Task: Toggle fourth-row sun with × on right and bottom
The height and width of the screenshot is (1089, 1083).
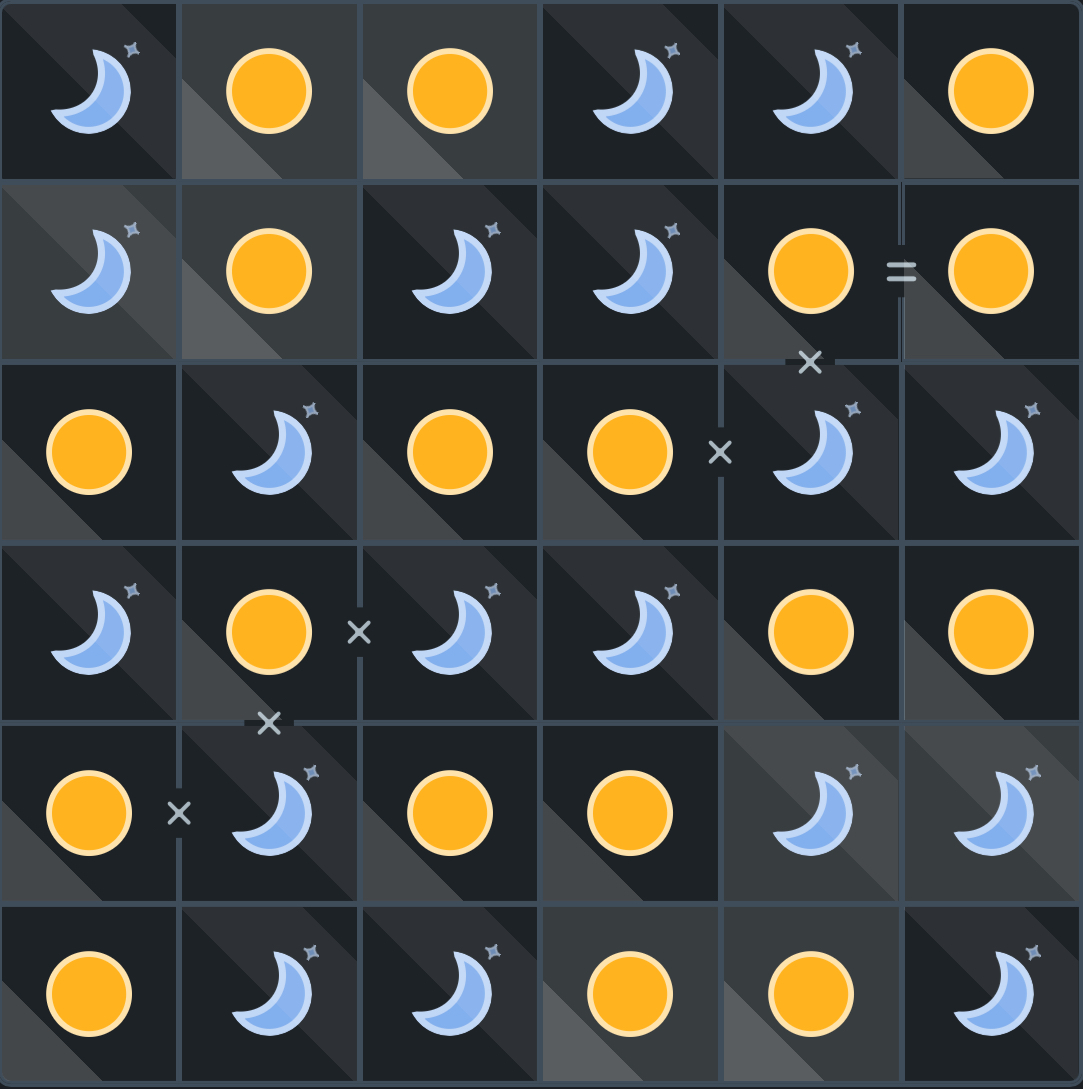Action: click(269, 632)
